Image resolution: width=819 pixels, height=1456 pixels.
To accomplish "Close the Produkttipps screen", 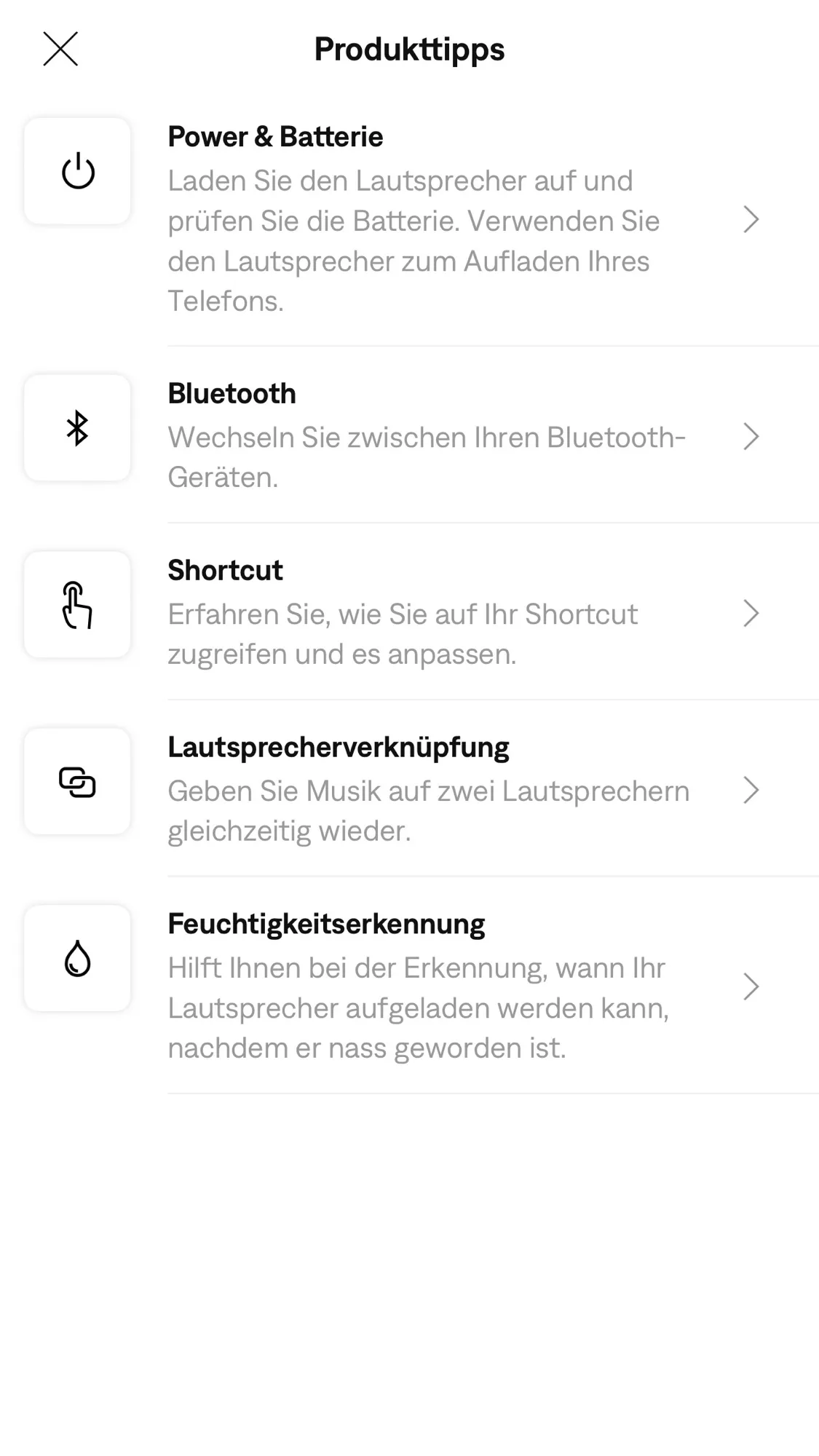I will 60,49.
